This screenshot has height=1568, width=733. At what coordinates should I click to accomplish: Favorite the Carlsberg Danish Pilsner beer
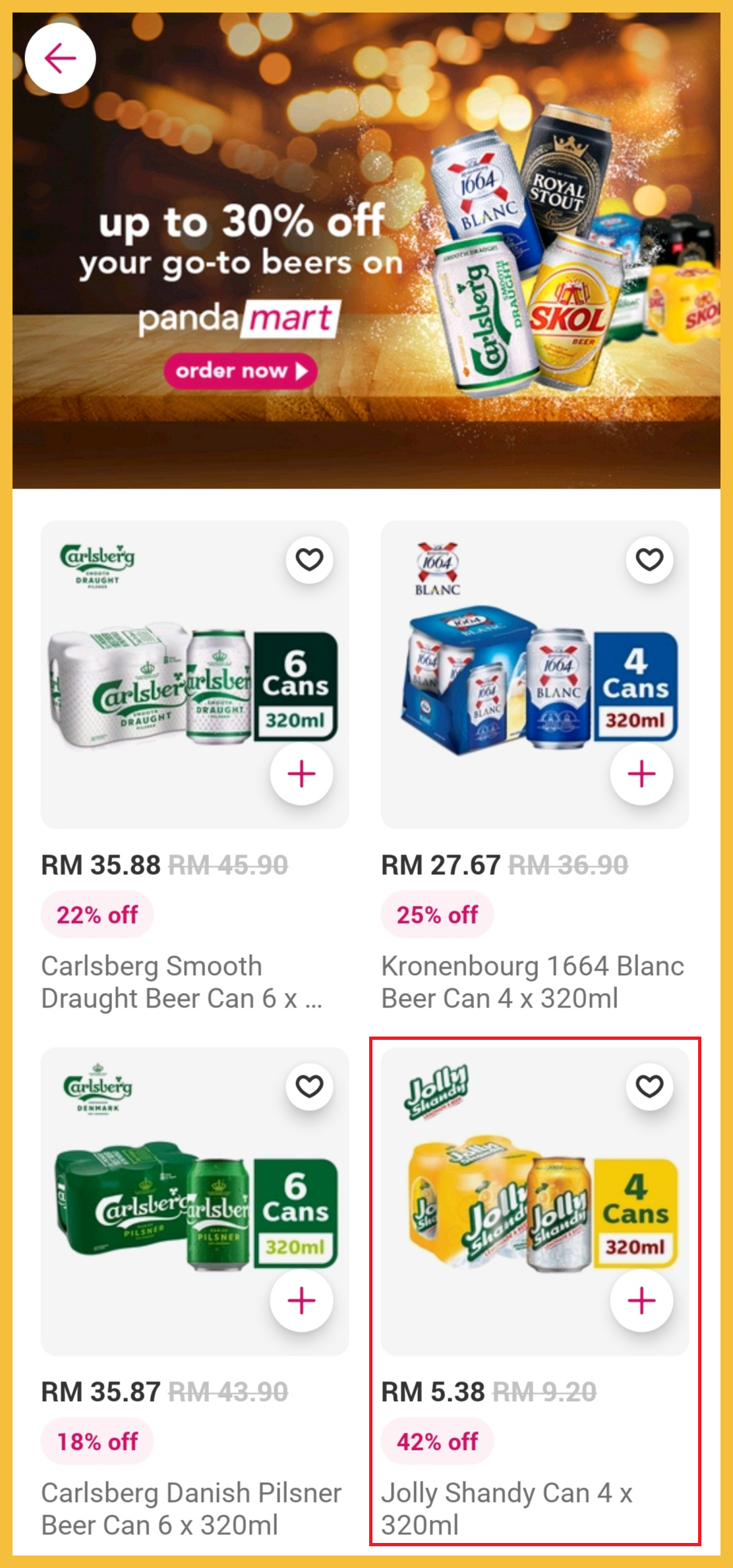click(309, 1086)
